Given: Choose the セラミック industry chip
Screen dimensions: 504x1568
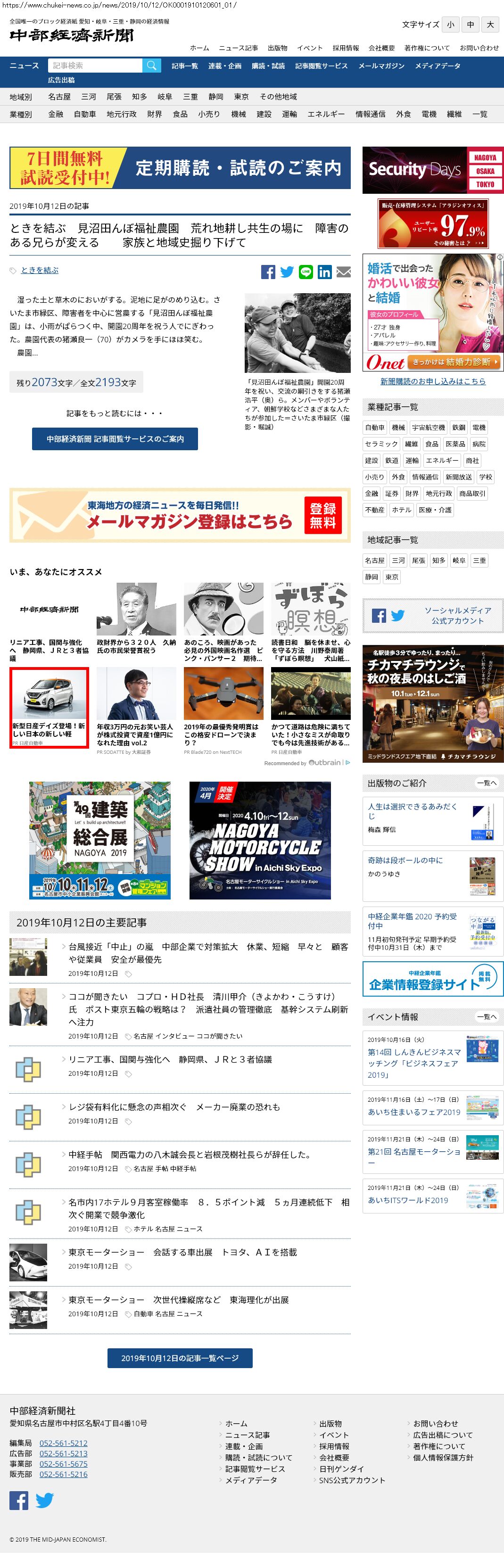Looking at the screenshot, I should click(381, 444).
